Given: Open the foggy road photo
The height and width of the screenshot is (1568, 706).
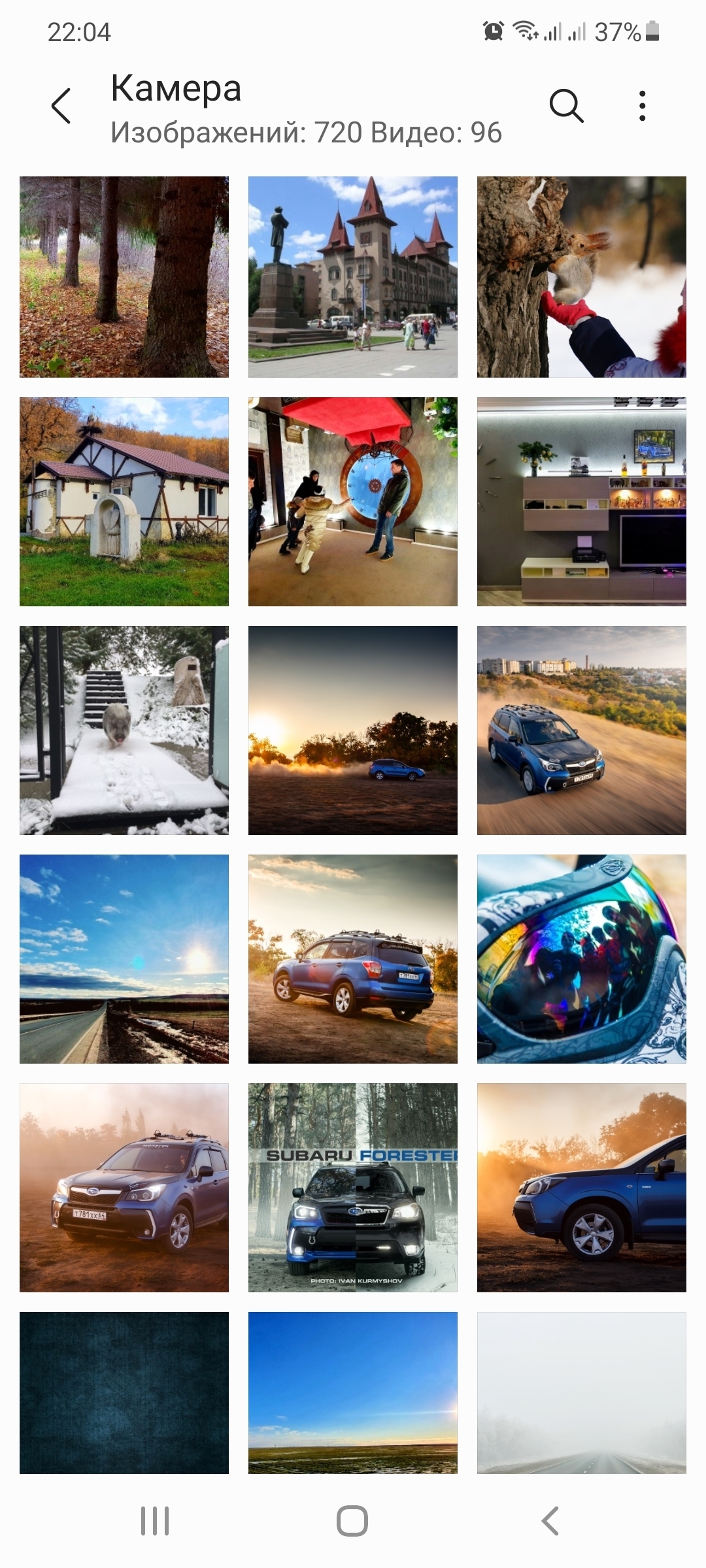Looking at the screenshot, I should pos(582,1393).
